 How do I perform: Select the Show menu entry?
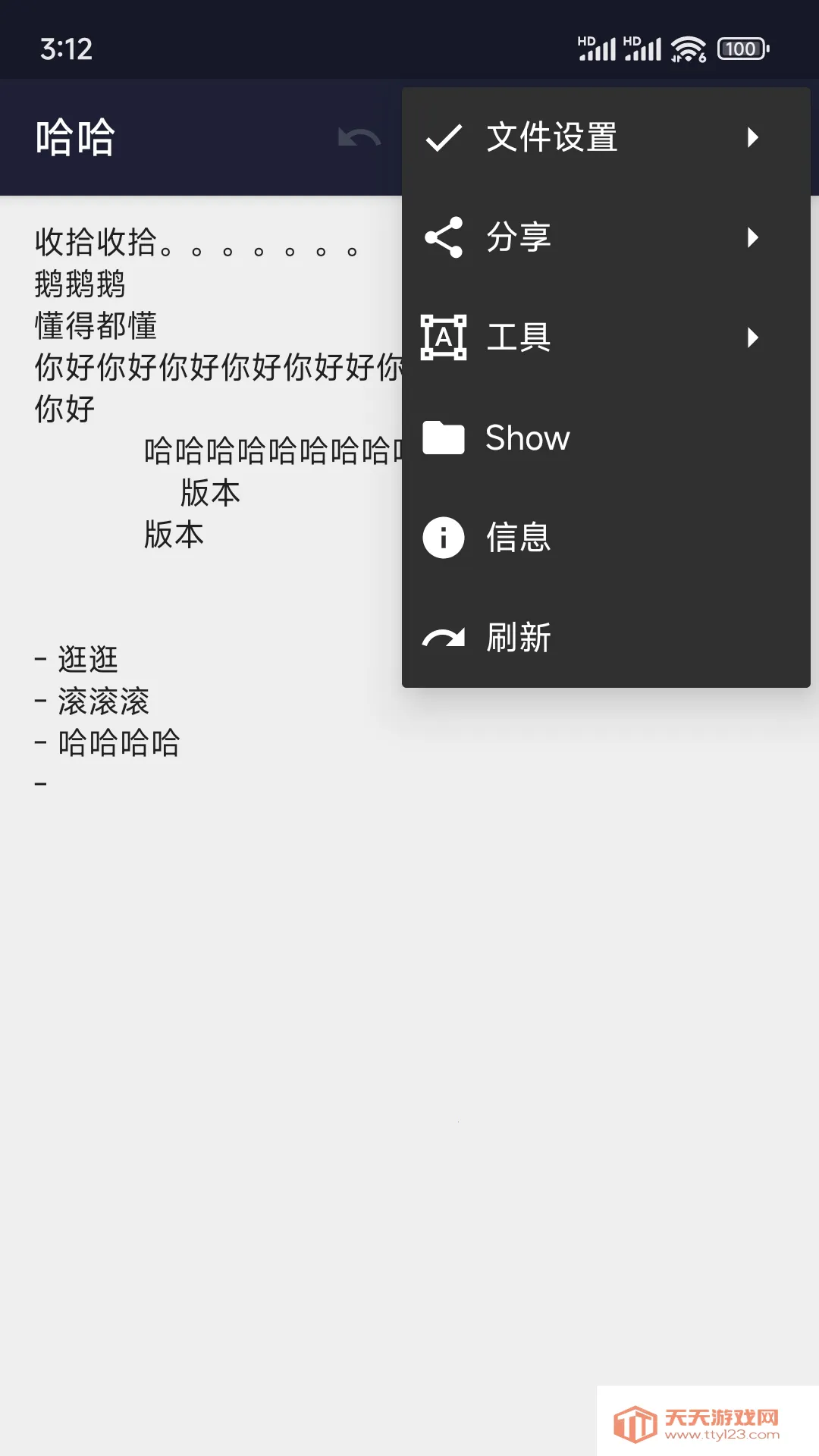point(526,437)
